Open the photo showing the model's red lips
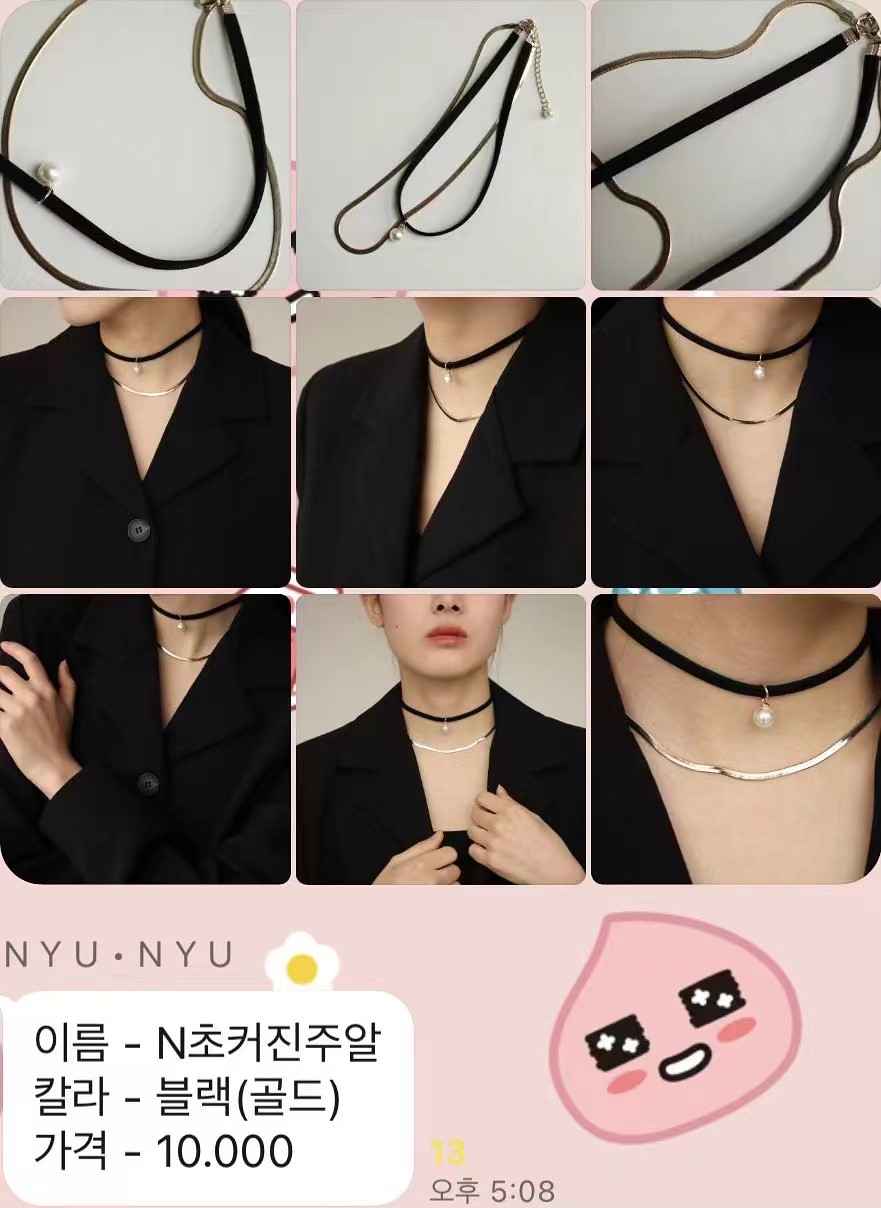 point(440,739)
